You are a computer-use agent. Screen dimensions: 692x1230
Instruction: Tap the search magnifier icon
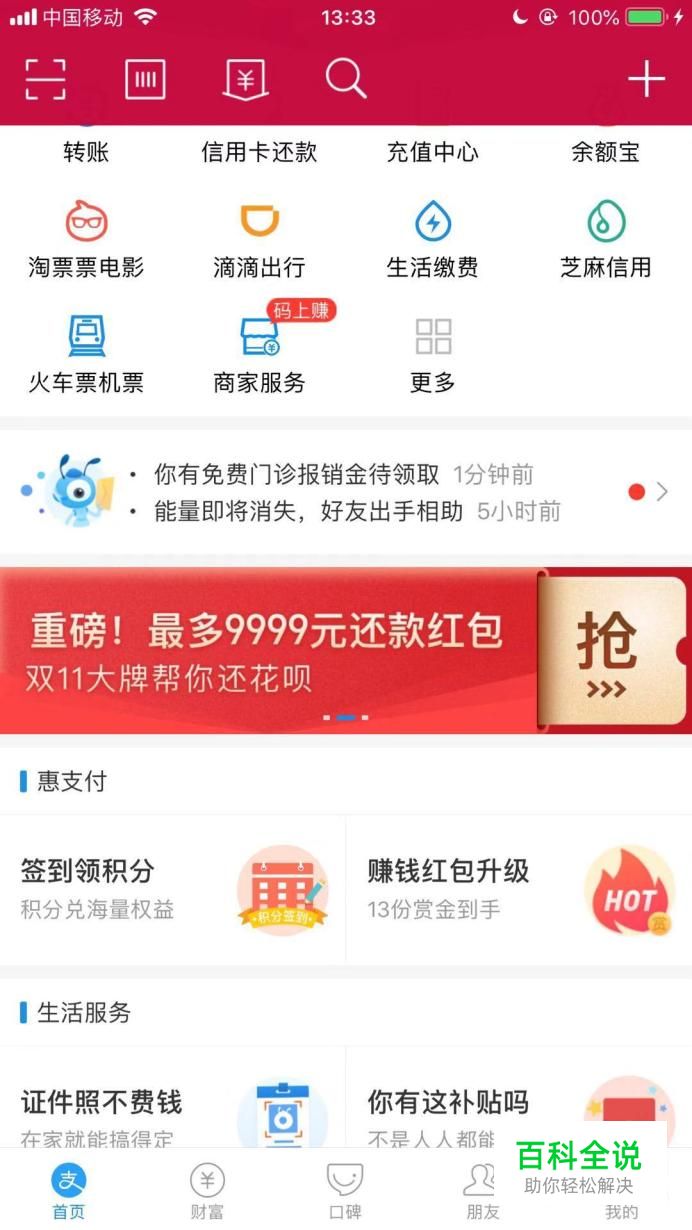point(345,78)
